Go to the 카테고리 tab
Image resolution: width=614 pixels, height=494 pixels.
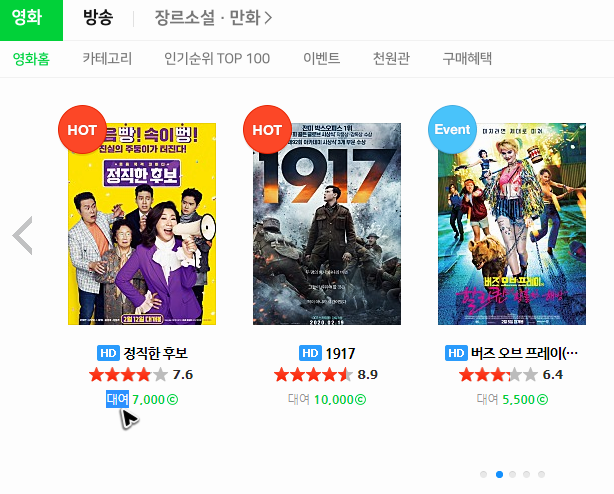pyautogui.click(x=107, y=59)
